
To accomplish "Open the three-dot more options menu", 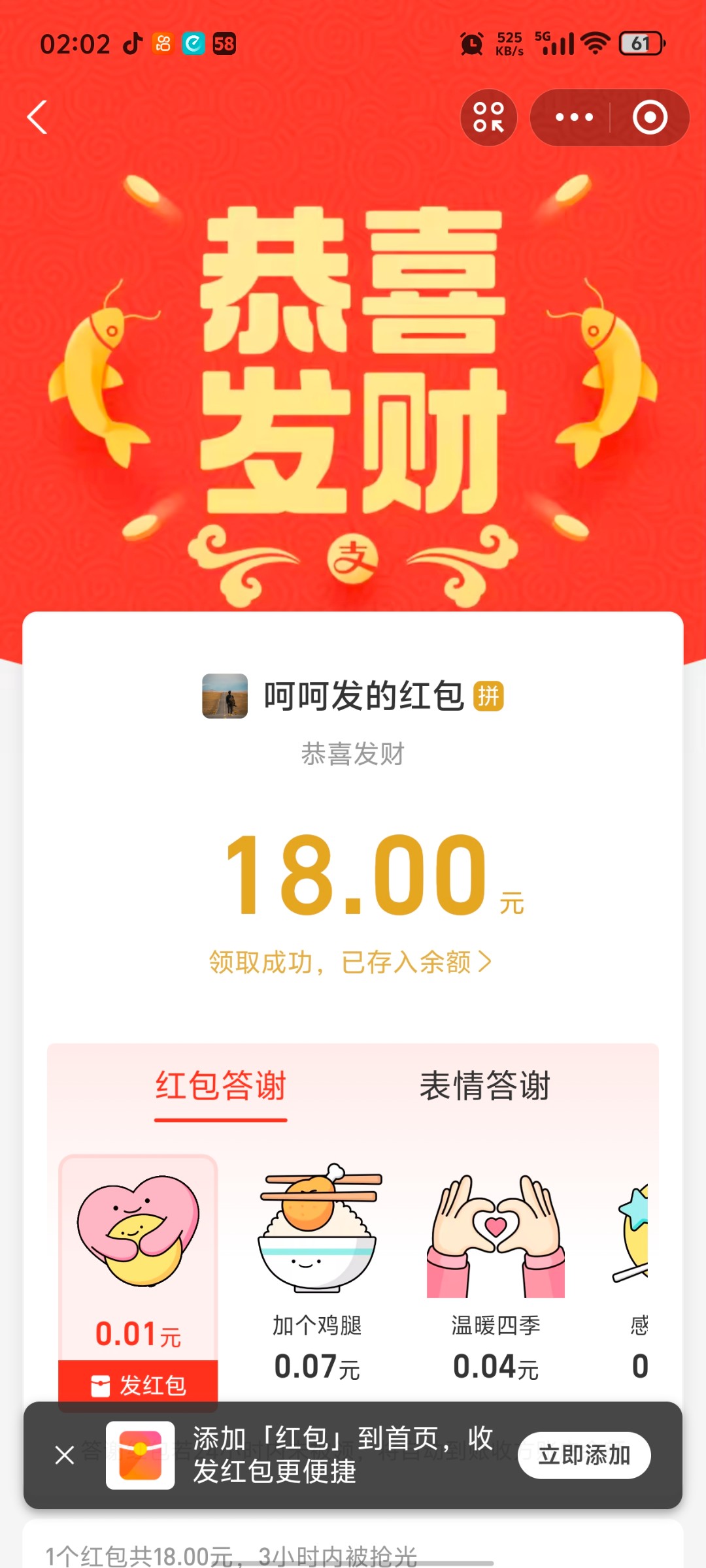I will [x=573, y=118].
